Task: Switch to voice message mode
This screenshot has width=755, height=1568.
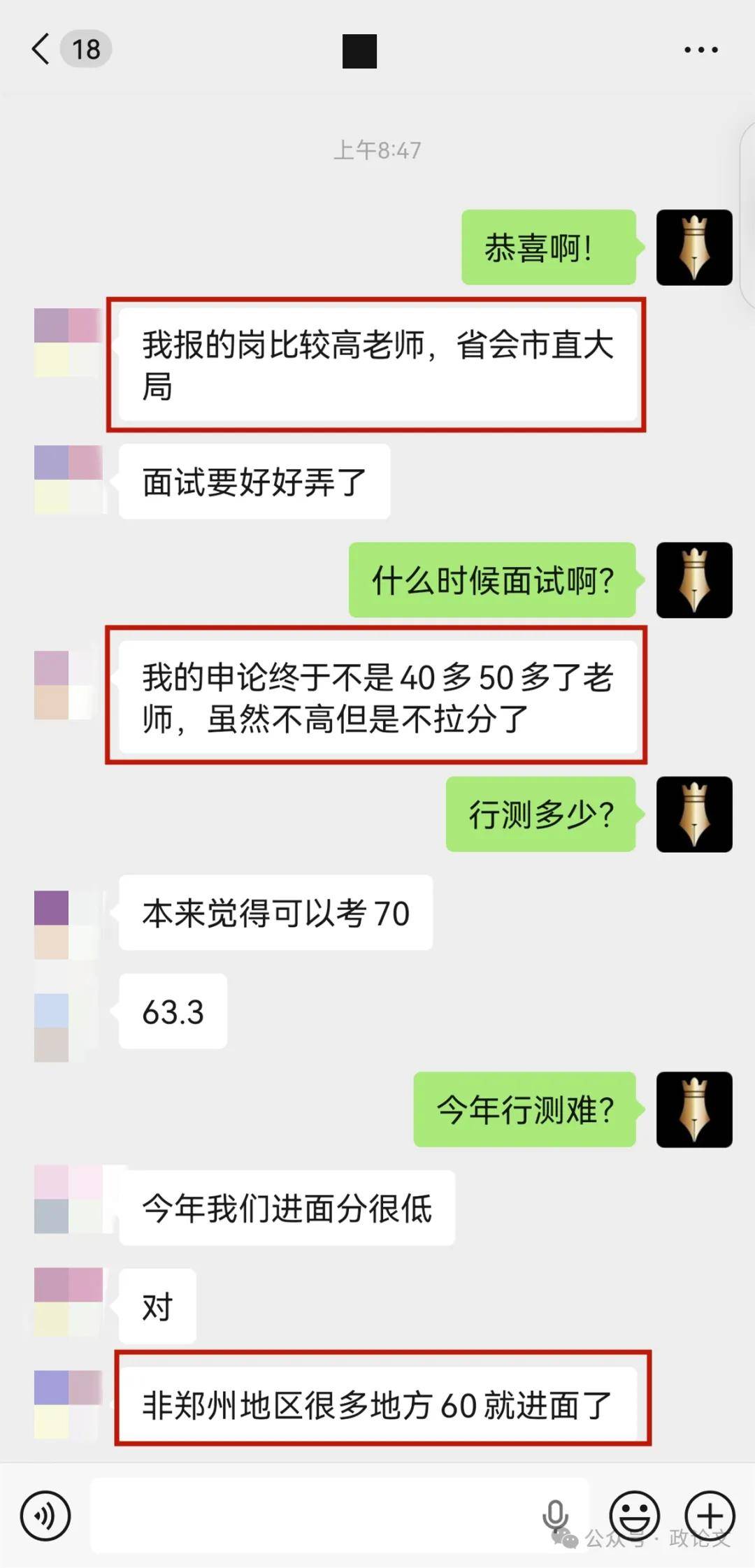Action: 45,1516
